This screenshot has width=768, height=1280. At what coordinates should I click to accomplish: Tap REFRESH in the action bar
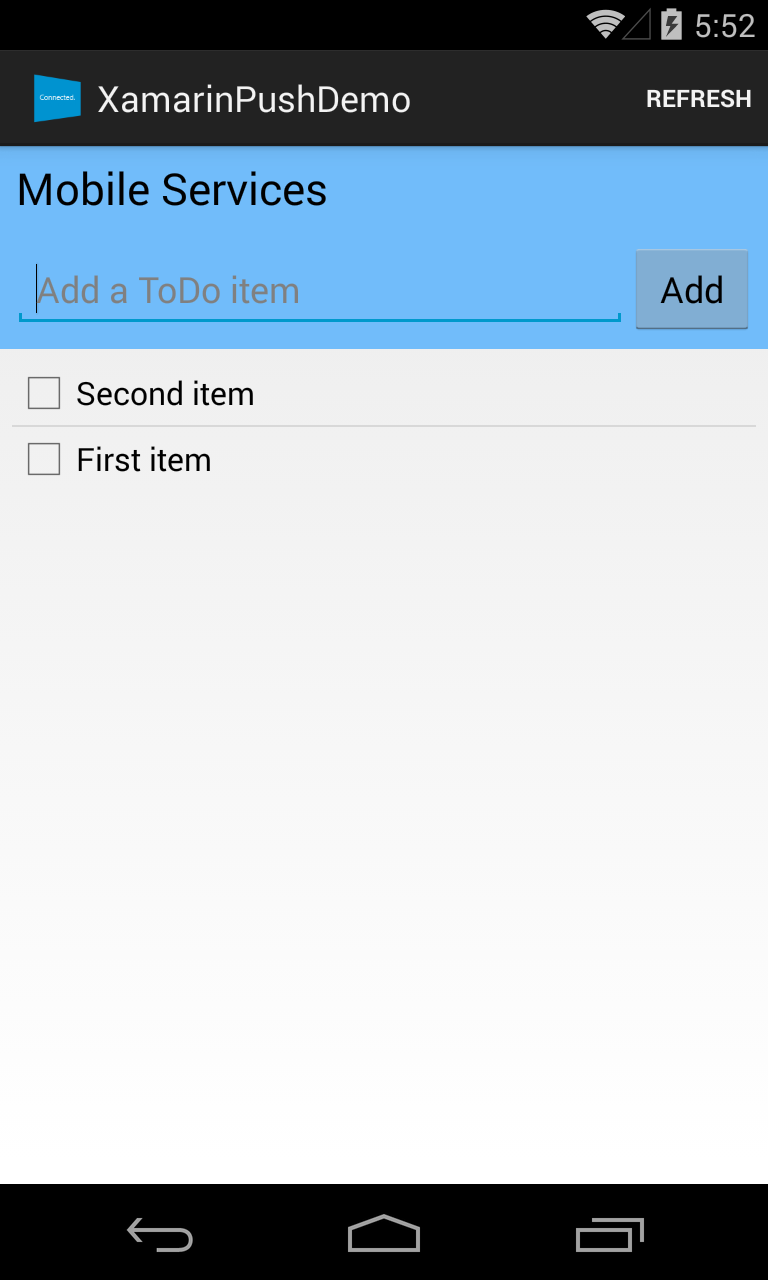pos(698,99)
